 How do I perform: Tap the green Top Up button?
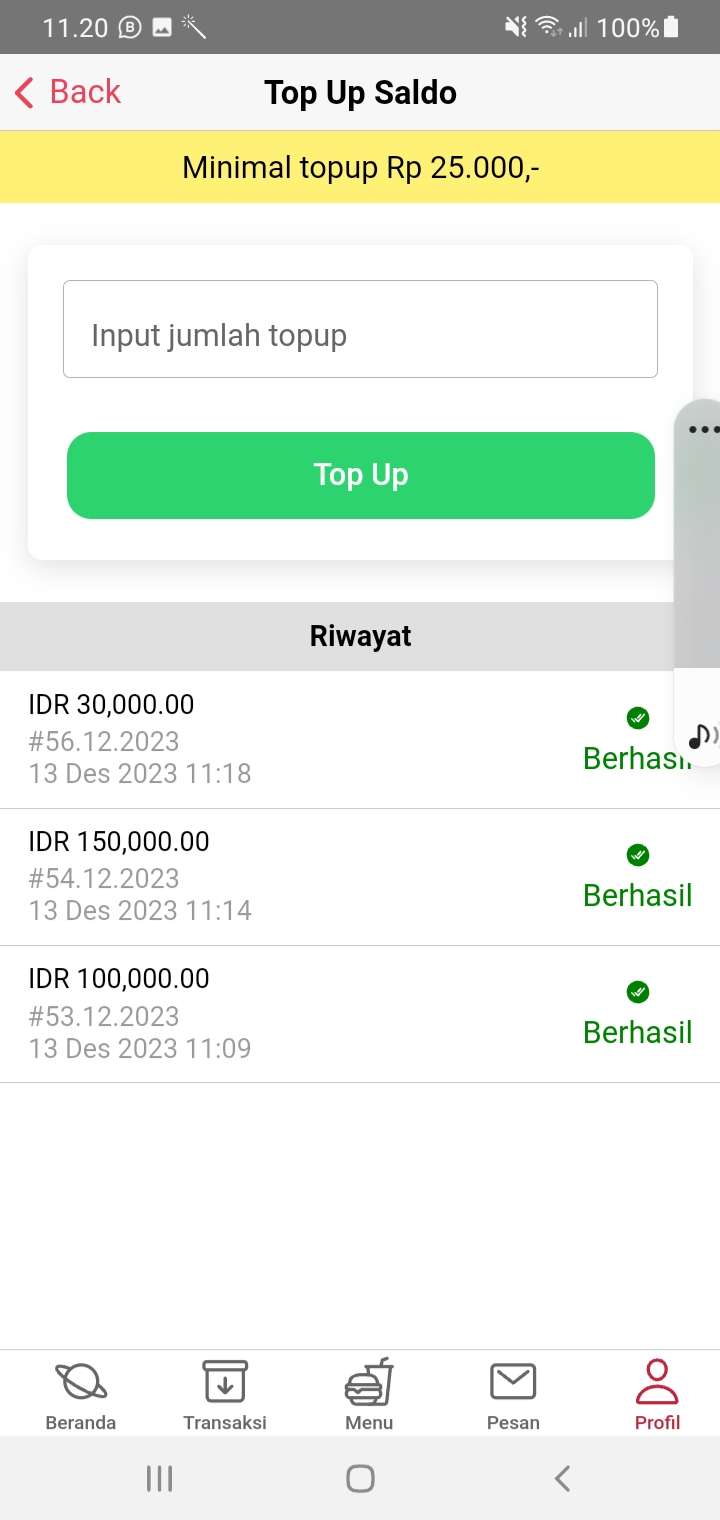pyautogui.click(x=360, y=475)
